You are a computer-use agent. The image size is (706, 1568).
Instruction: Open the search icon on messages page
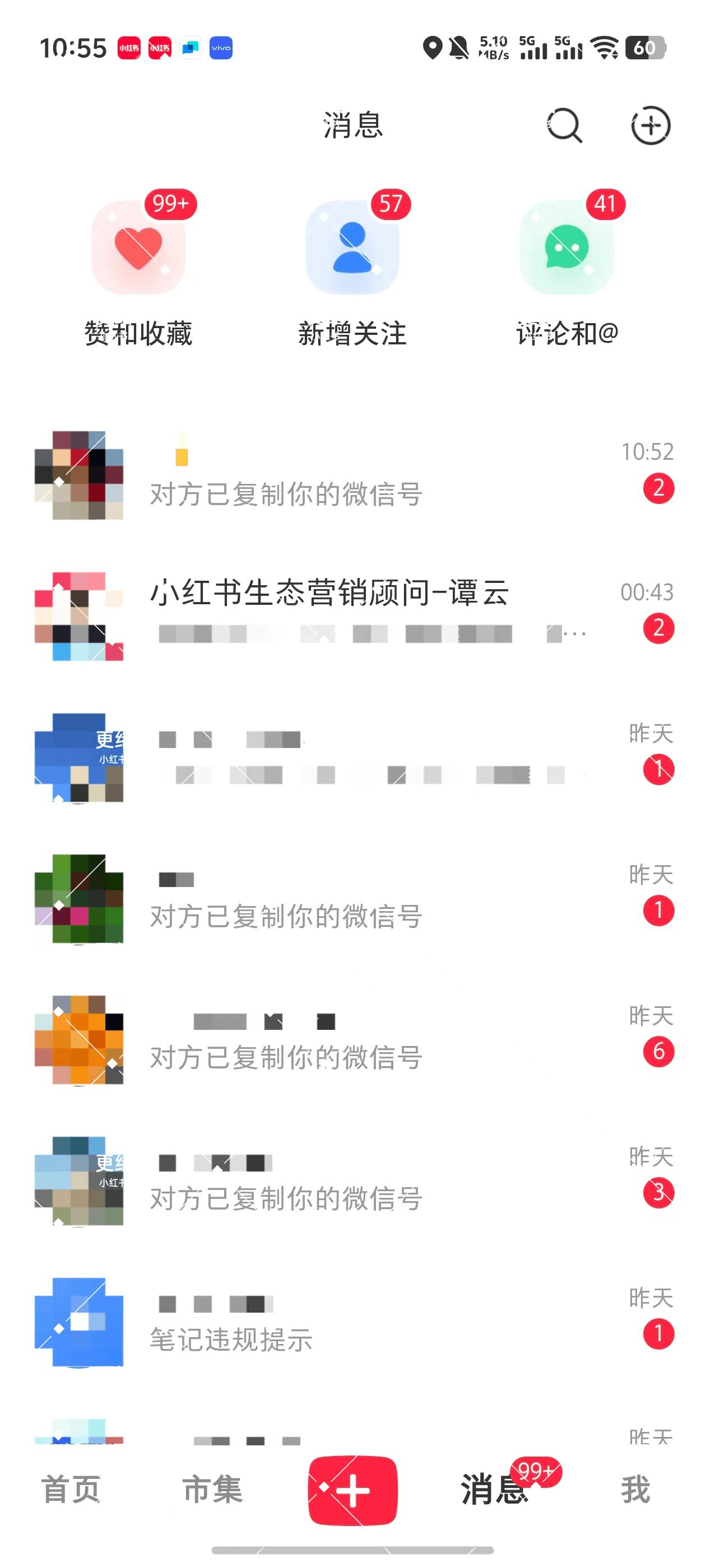click(x=564, y=125)
